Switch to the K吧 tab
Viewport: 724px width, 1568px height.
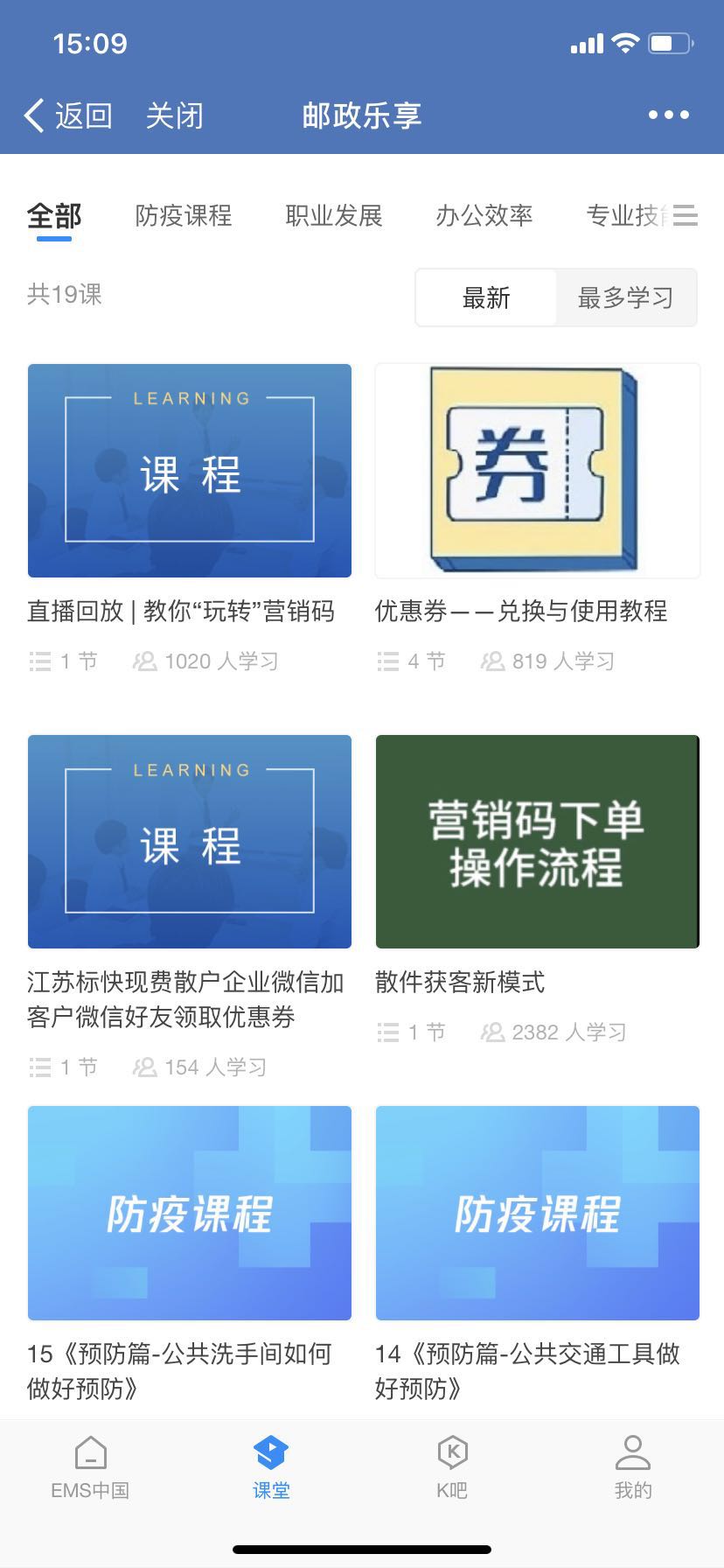point(452,1468)
